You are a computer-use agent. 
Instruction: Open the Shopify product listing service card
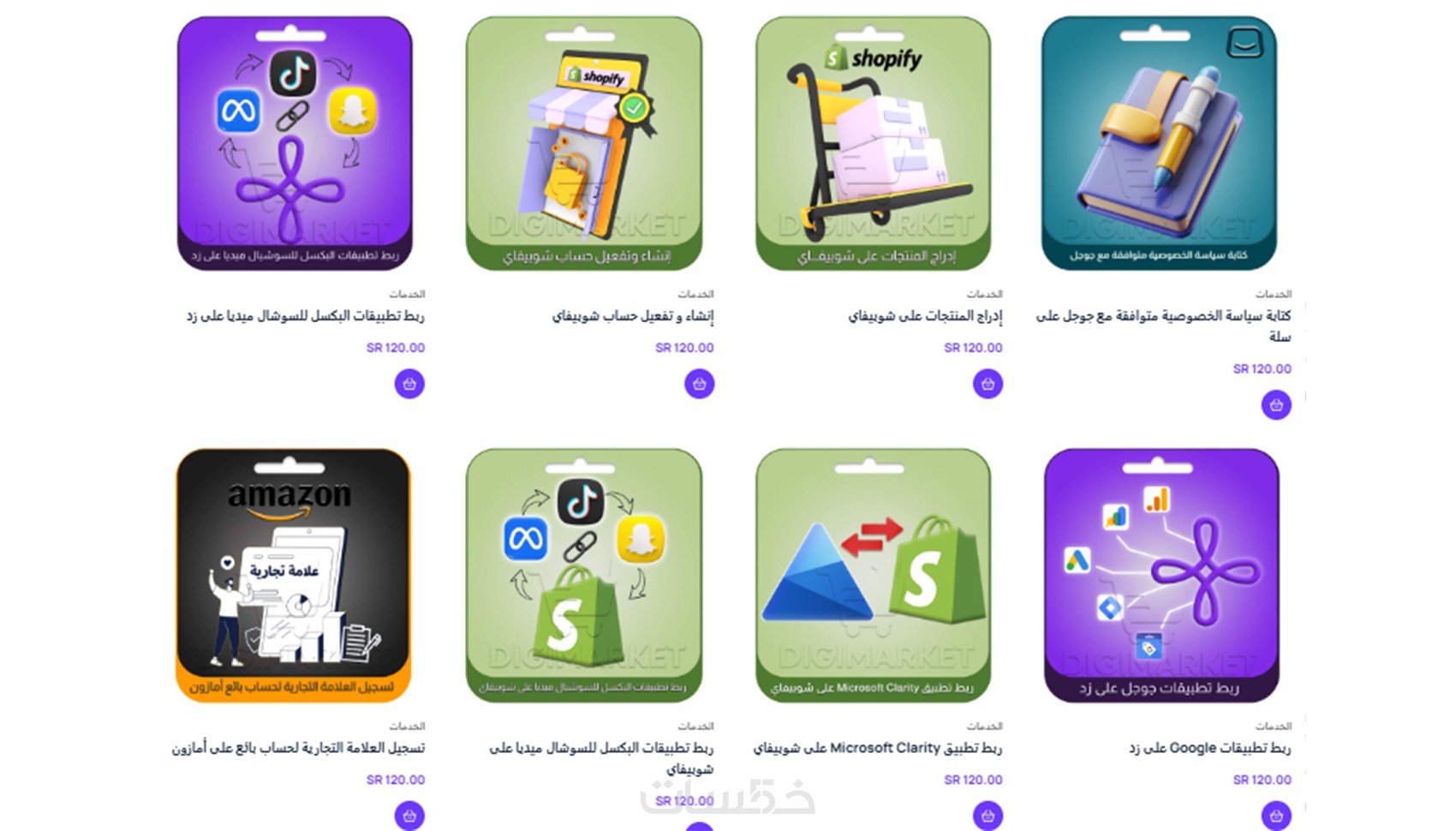click(873, 143)
